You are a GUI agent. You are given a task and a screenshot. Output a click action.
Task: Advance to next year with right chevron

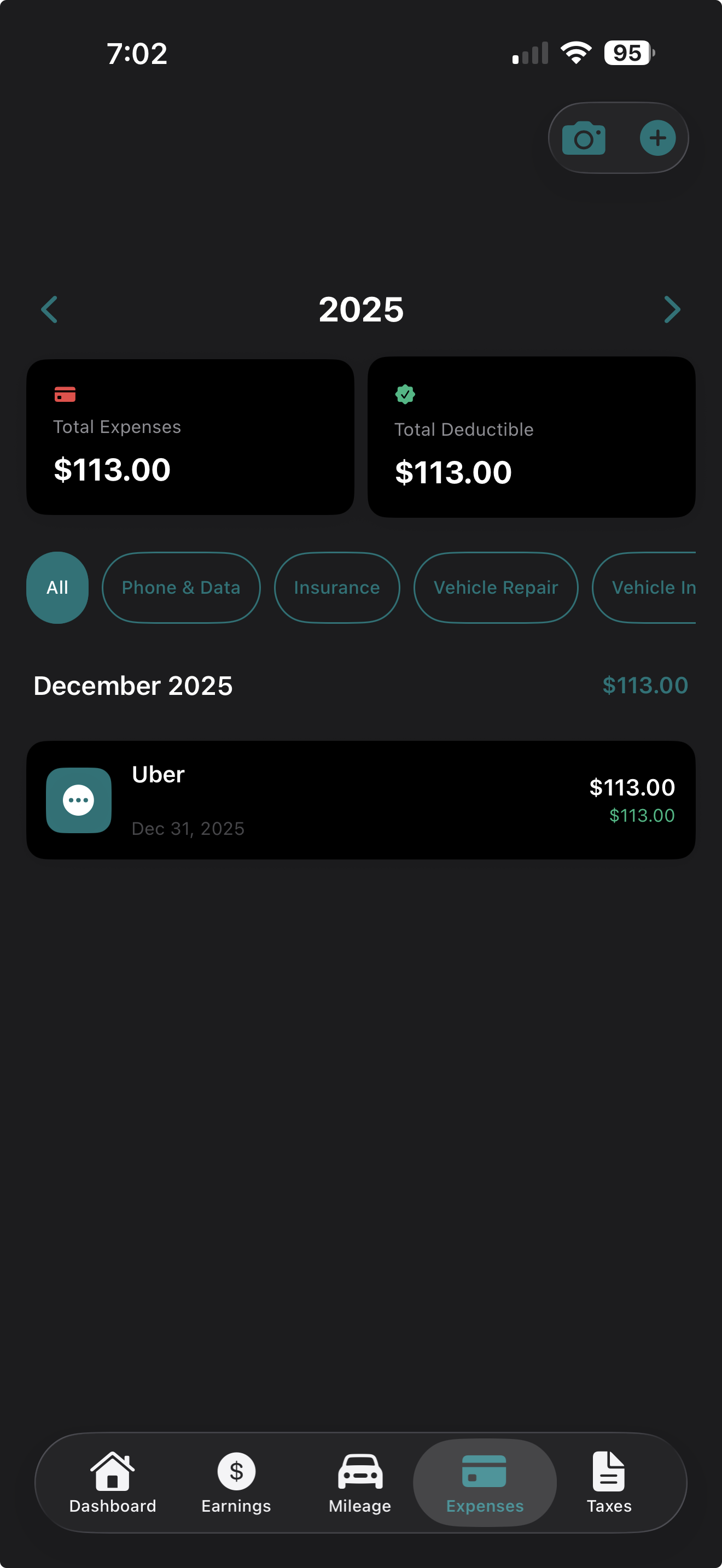click(672, 309)
